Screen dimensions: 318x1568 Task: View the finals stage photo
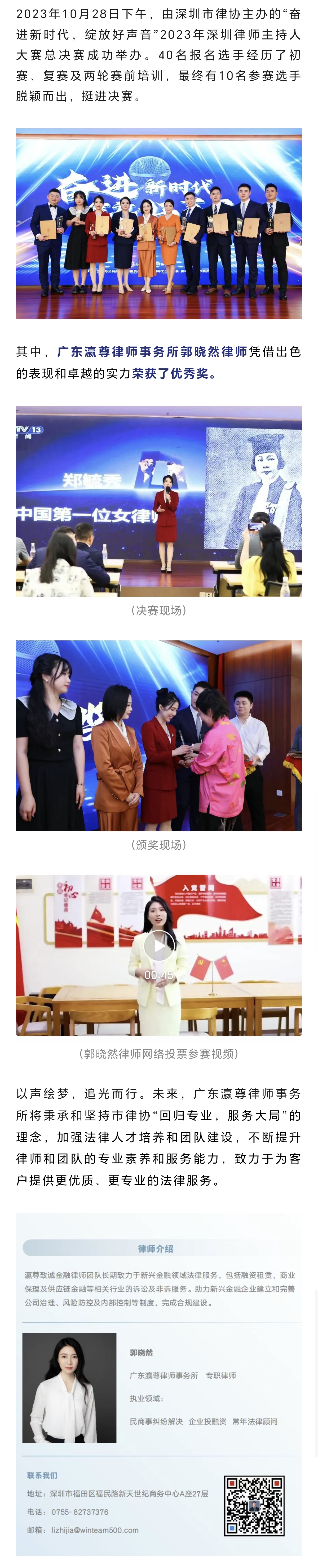click(x=159, y=501)
